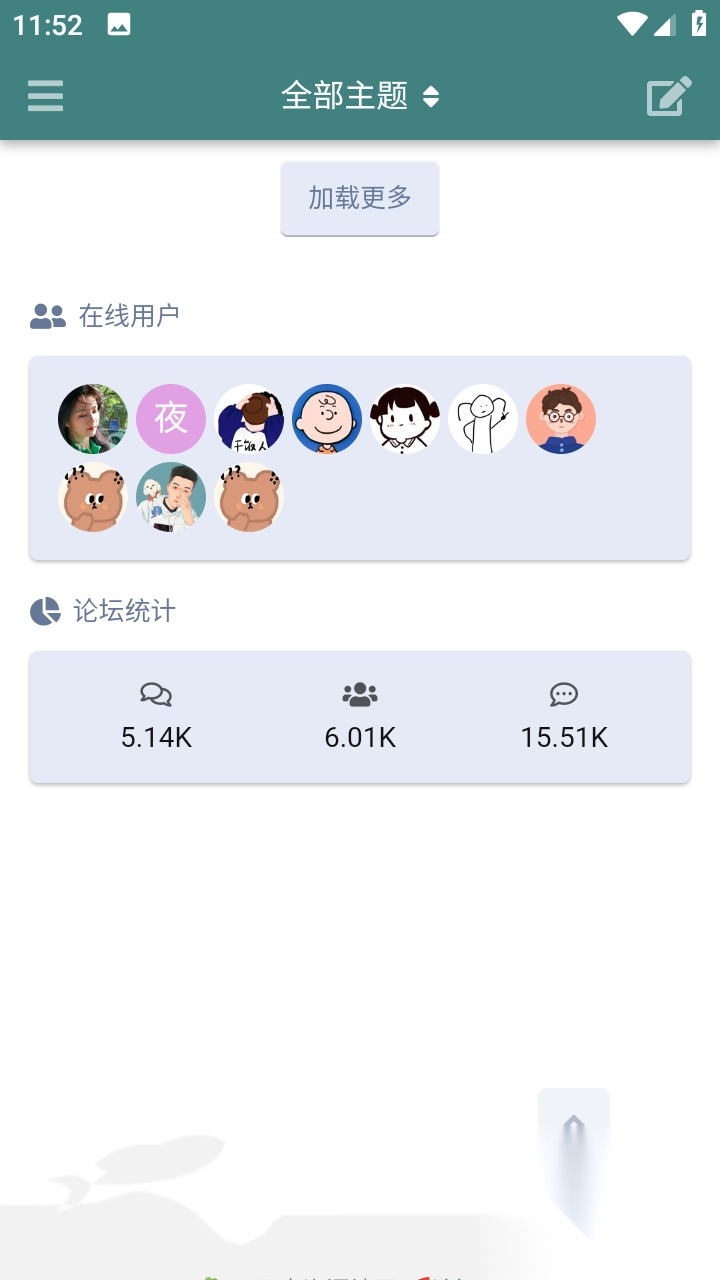Open the glasses boy avatar user profile
The height and width of the screenshot is (1280, 720).
pyautogui.click(x=561, y=419)
